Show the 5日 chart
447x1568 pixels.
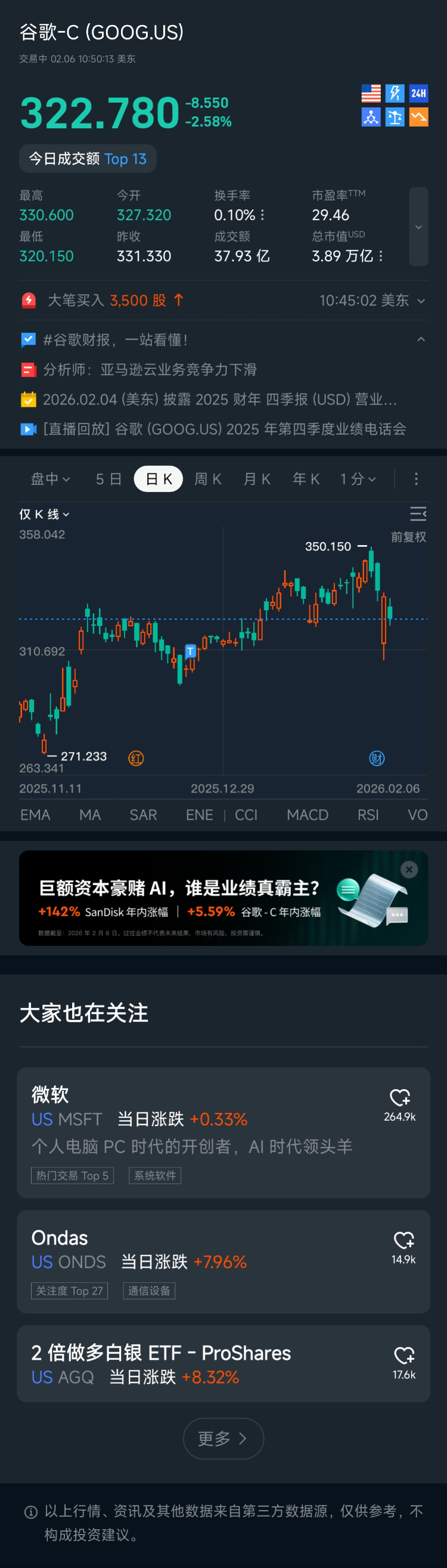coord(109,479)
